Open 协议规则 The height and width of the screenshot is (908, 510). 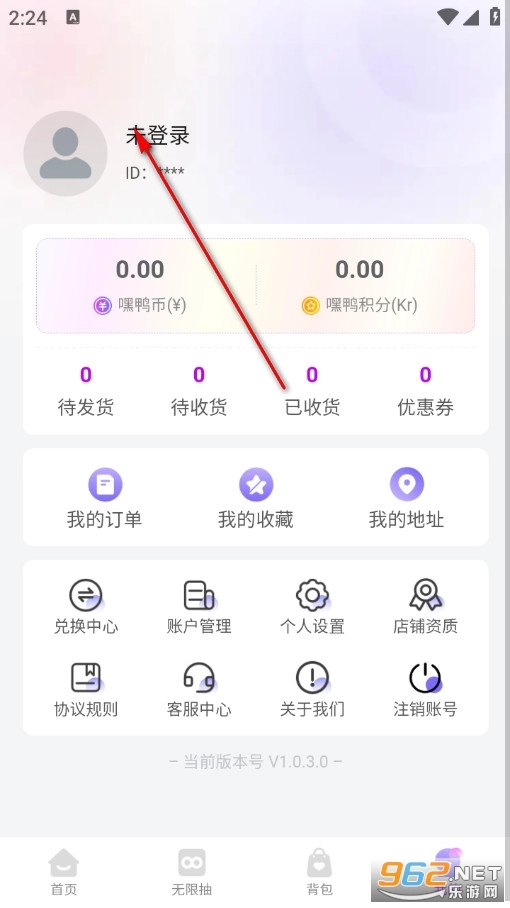(86, 690)
